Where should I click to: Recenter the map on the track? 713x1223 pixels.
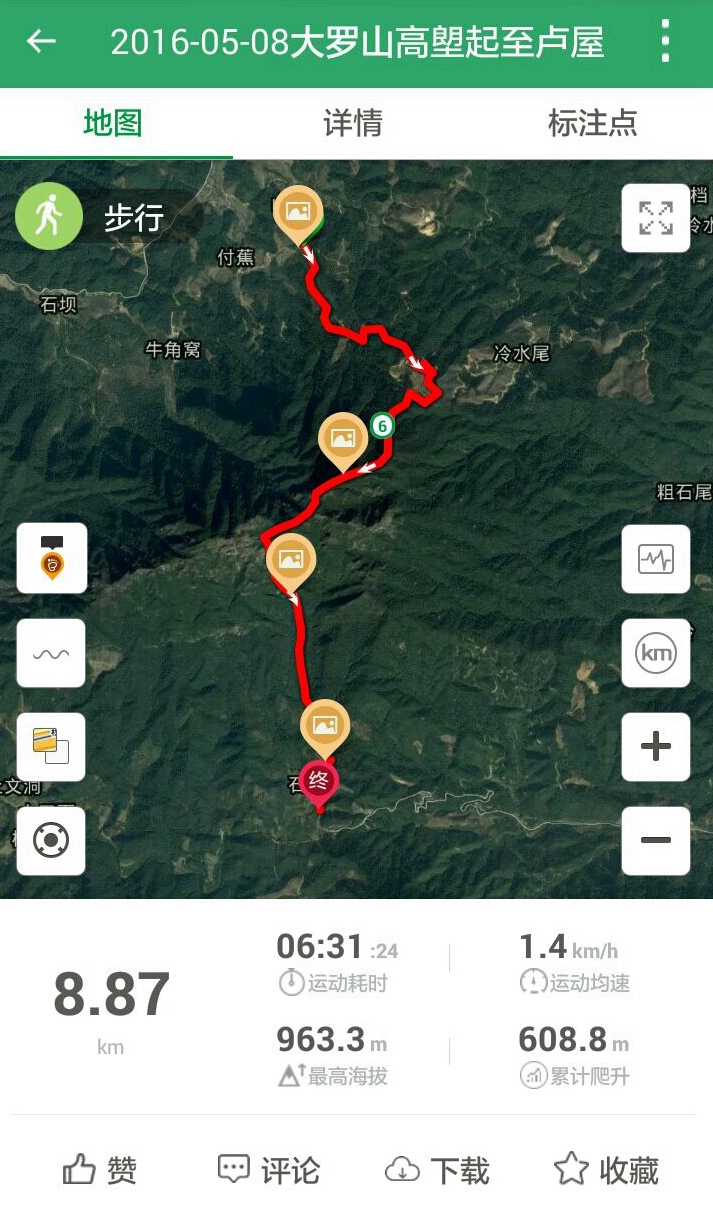click(51, 840)
